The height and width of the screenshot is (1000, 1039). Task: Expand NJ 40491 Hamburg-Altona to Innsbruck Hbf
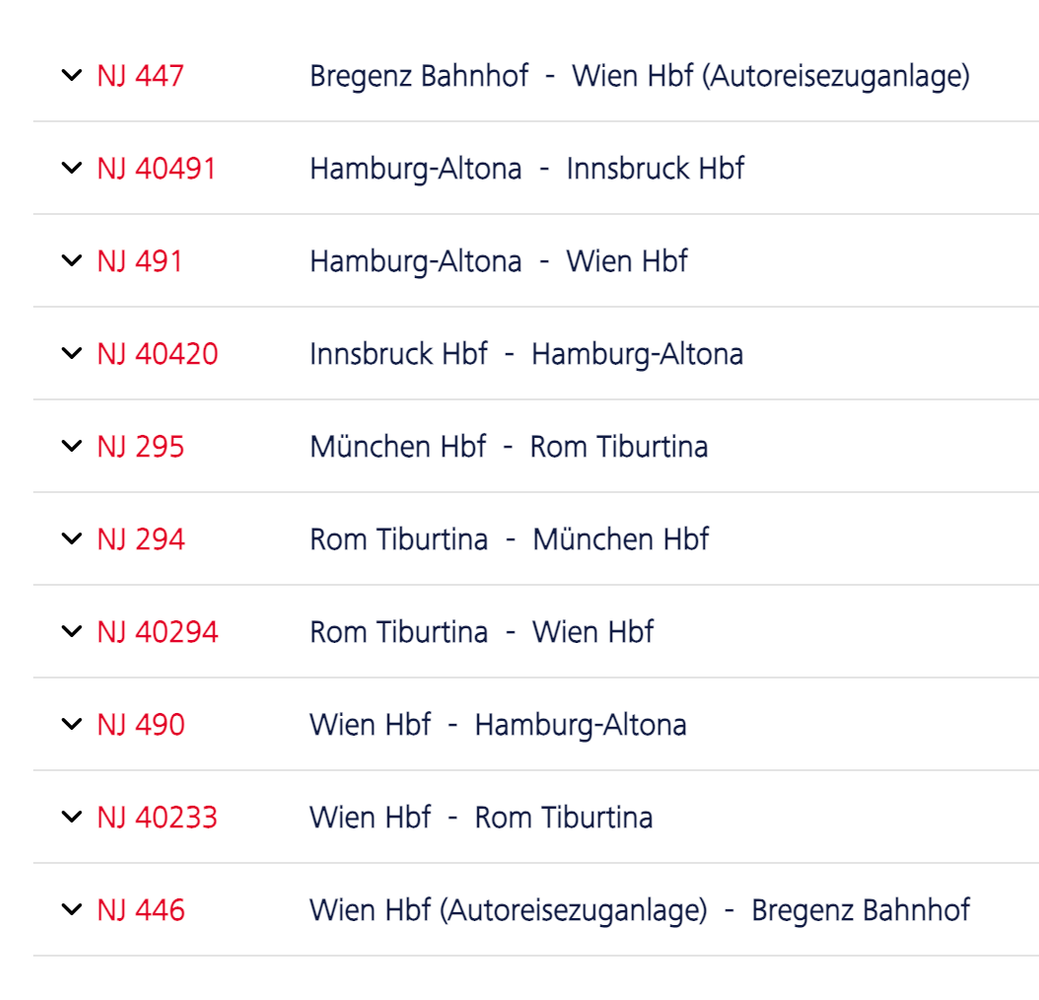coord(71,169)
